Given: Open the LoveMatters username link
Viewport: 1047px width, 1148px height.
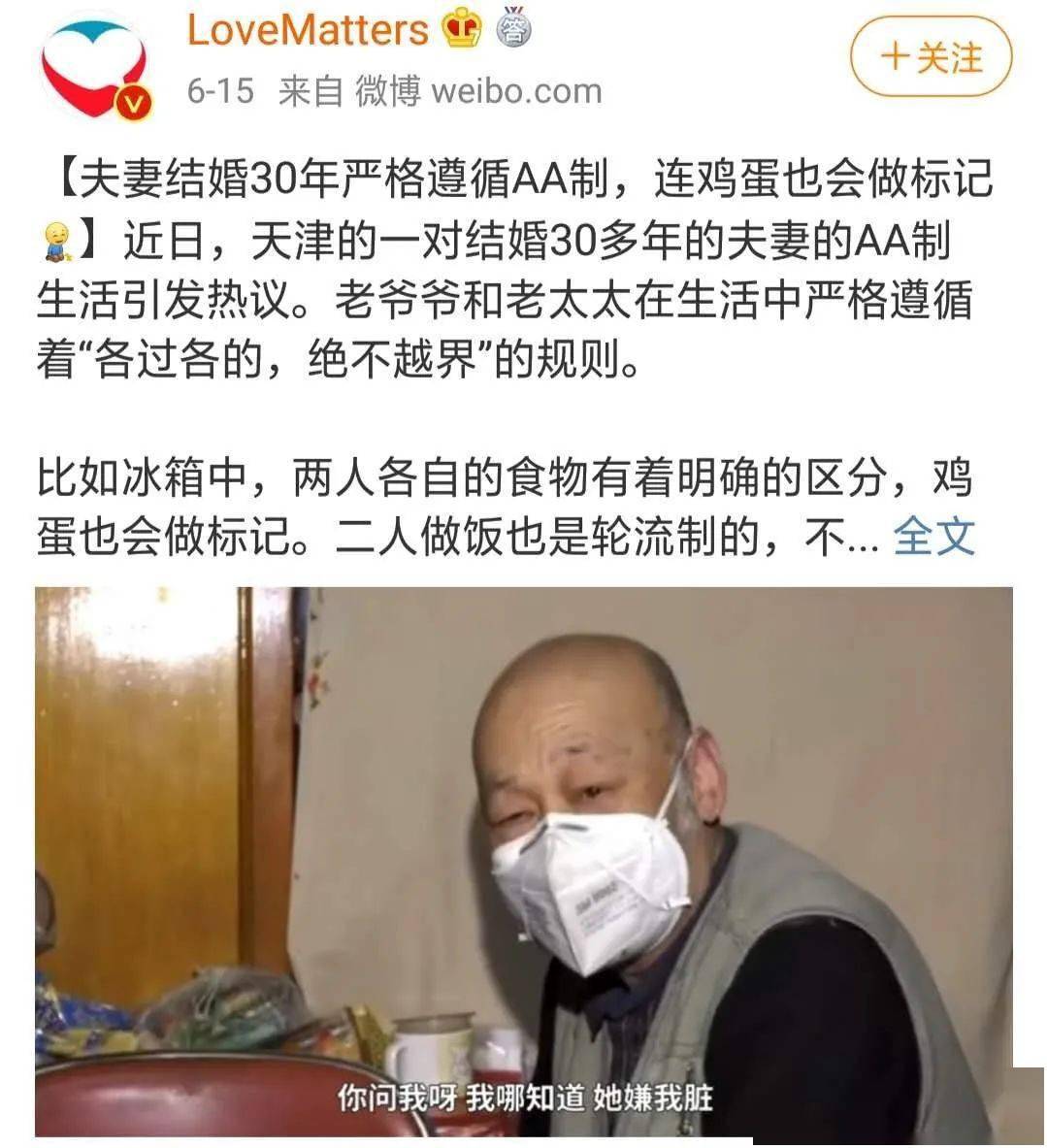Looking at the screenshot, I should (307, 30).
